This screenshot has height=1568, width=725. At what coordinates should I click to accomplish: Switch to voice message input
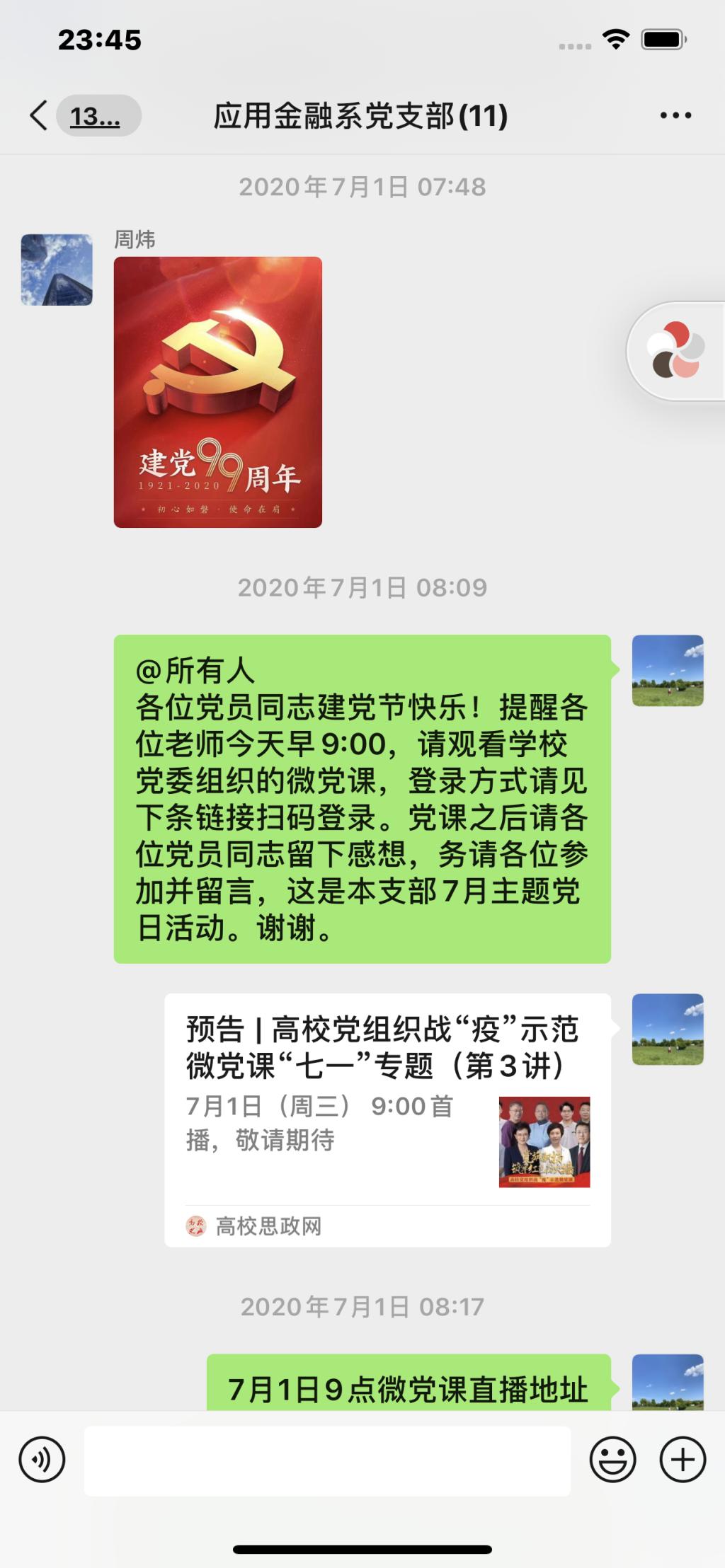tap(42, 1459)
